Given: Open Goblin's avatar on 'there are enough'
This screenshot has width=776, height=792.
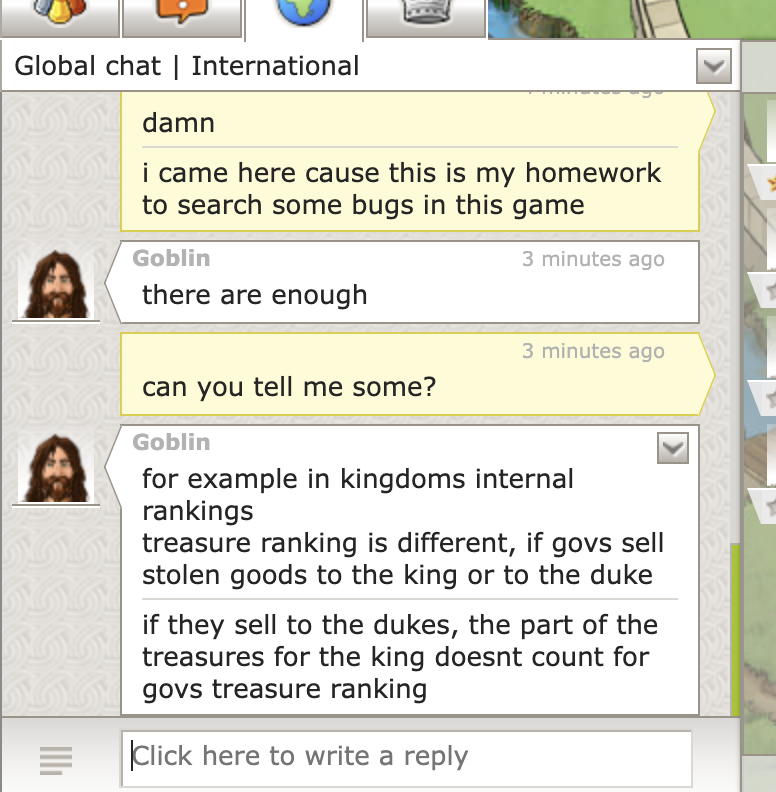Looking at the screenshot, I should click(x=56, y=285).
